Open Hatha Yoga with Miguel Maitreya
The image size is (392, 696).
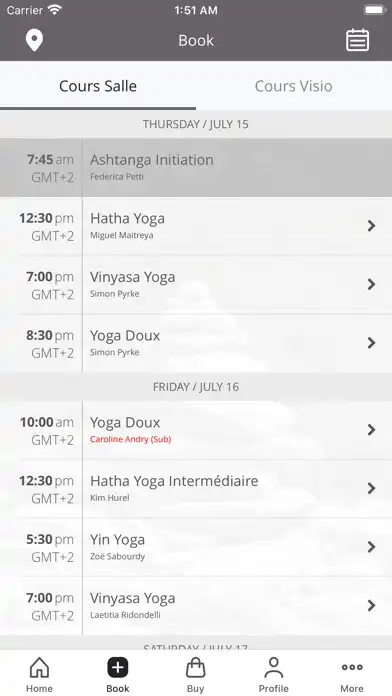196,226
